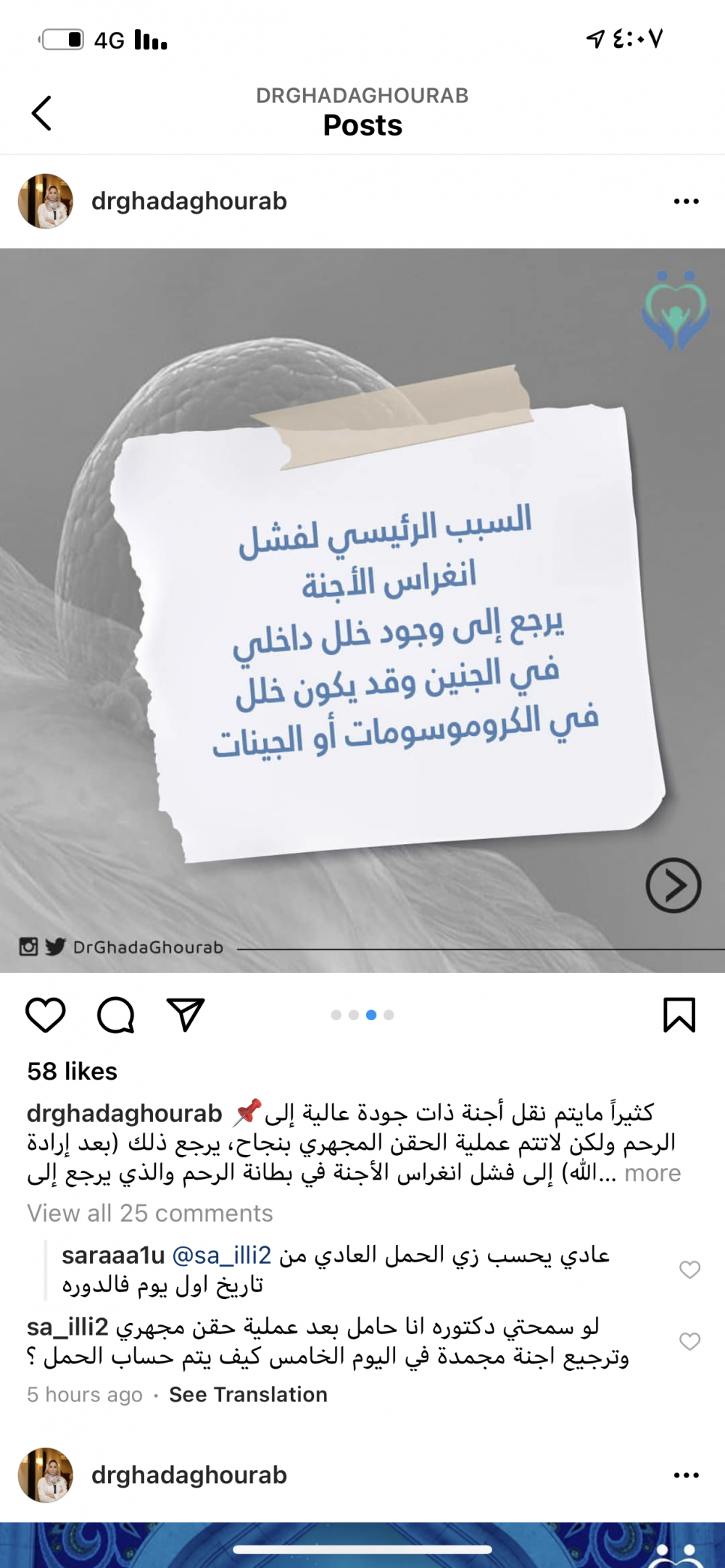Viewport: 725px width, 1568px height.
Task: View all 25 comments
Action: coord(150,1213)
